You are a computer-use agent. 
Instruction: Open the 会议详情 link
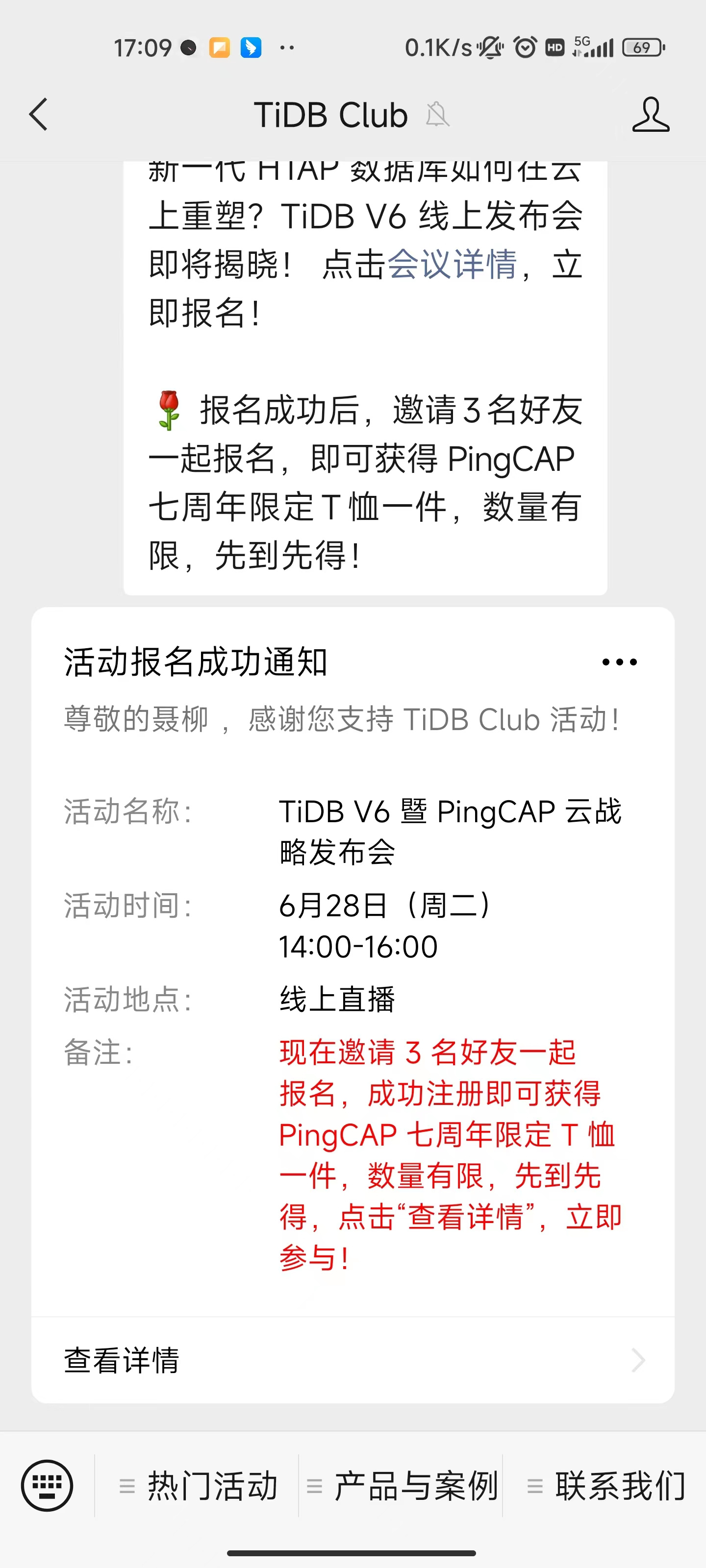(452, 265)
